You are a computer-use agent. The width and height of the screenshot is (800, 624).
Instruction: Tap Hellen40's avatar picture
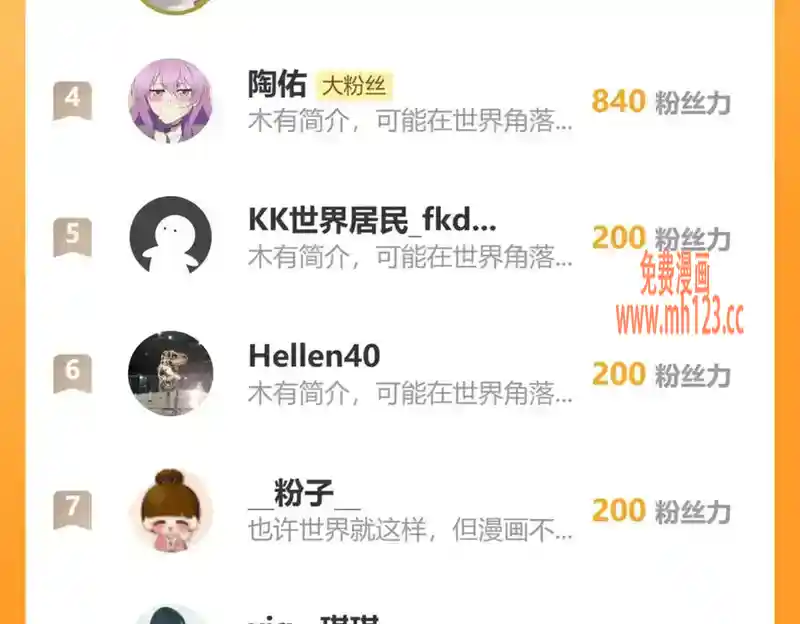click(x=171, y=374)
